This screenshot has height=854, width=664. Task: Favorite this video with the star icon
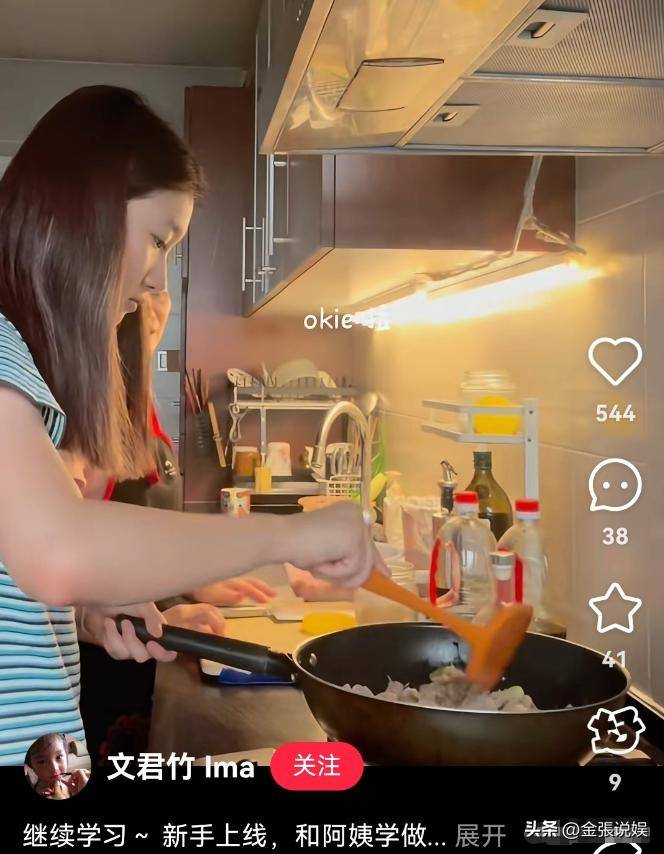[614, 609]
